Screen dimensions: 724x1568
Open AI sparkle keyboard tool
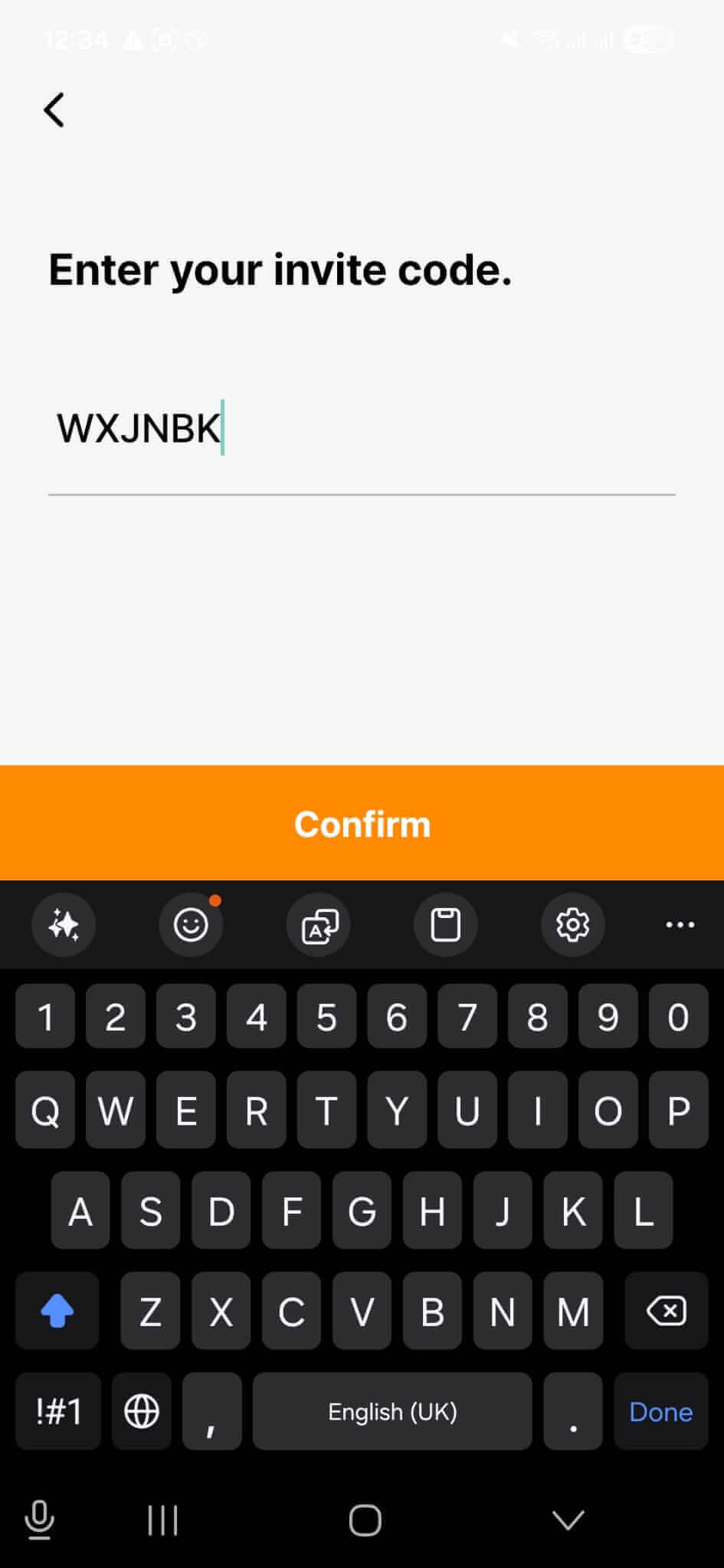(64, 925)
